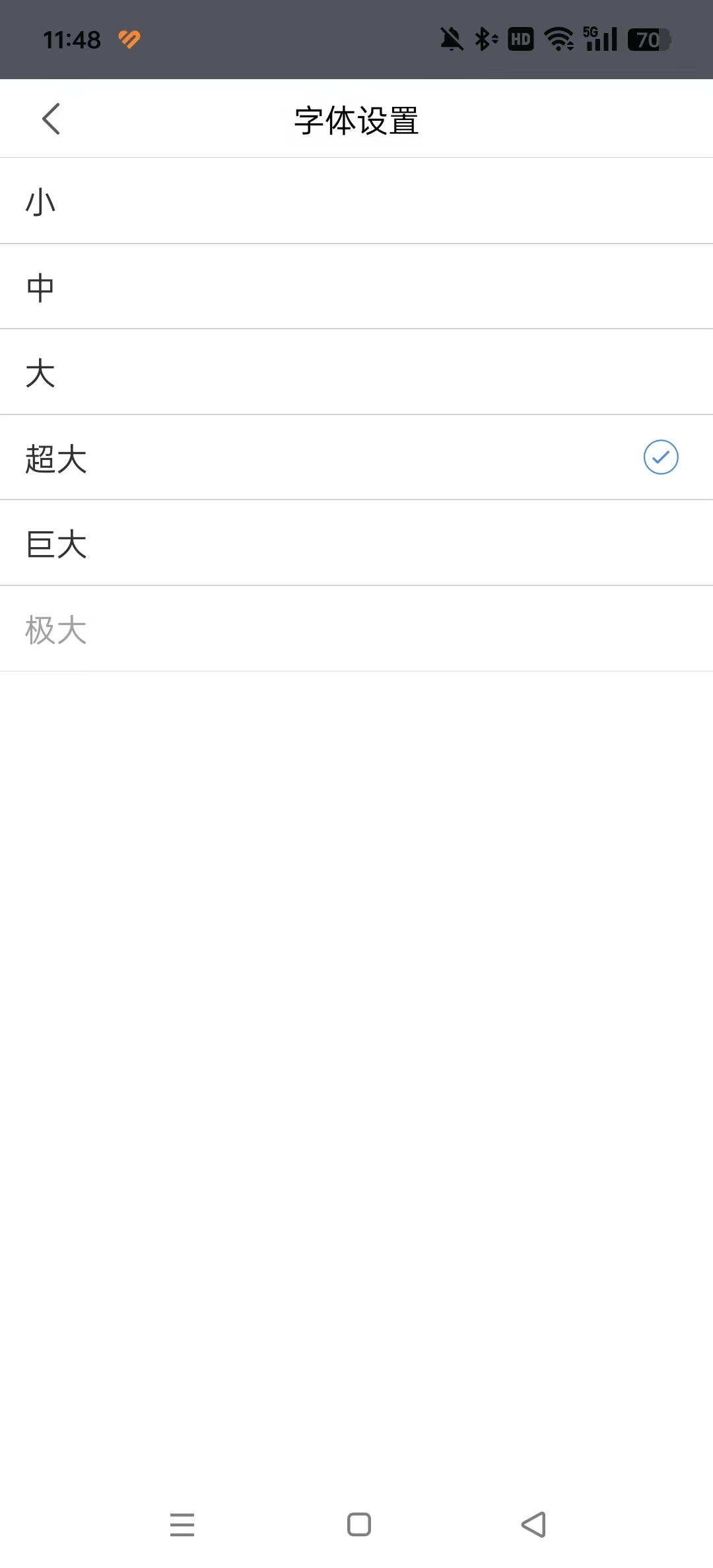Go back from font settings

coord(51,119)
